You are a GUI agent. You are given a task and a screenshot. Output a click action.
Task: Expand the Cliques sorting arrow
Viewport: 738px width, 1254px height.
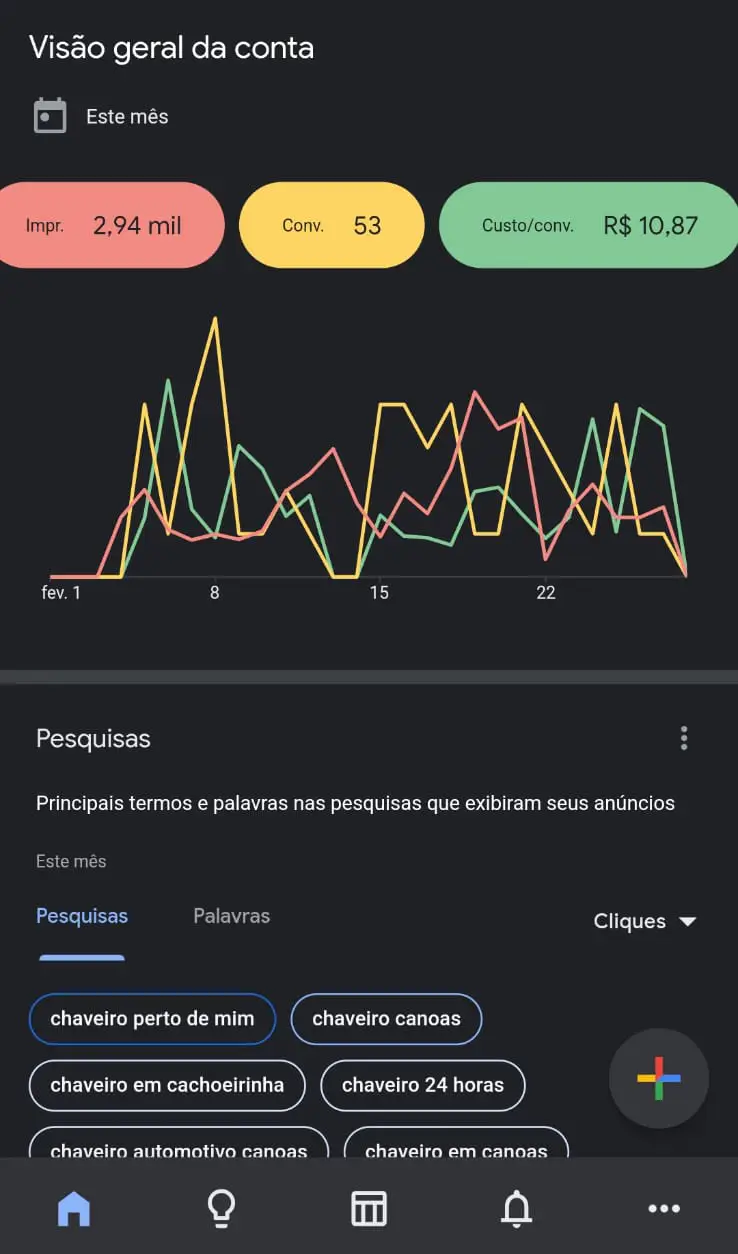[x=689, y=922]
